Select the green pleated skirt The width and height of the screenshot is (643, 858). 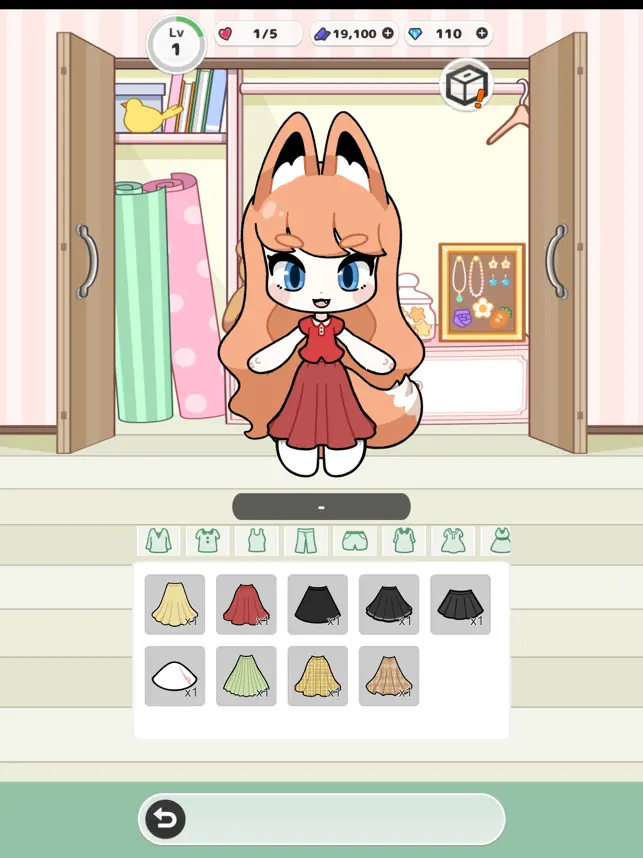246,676
